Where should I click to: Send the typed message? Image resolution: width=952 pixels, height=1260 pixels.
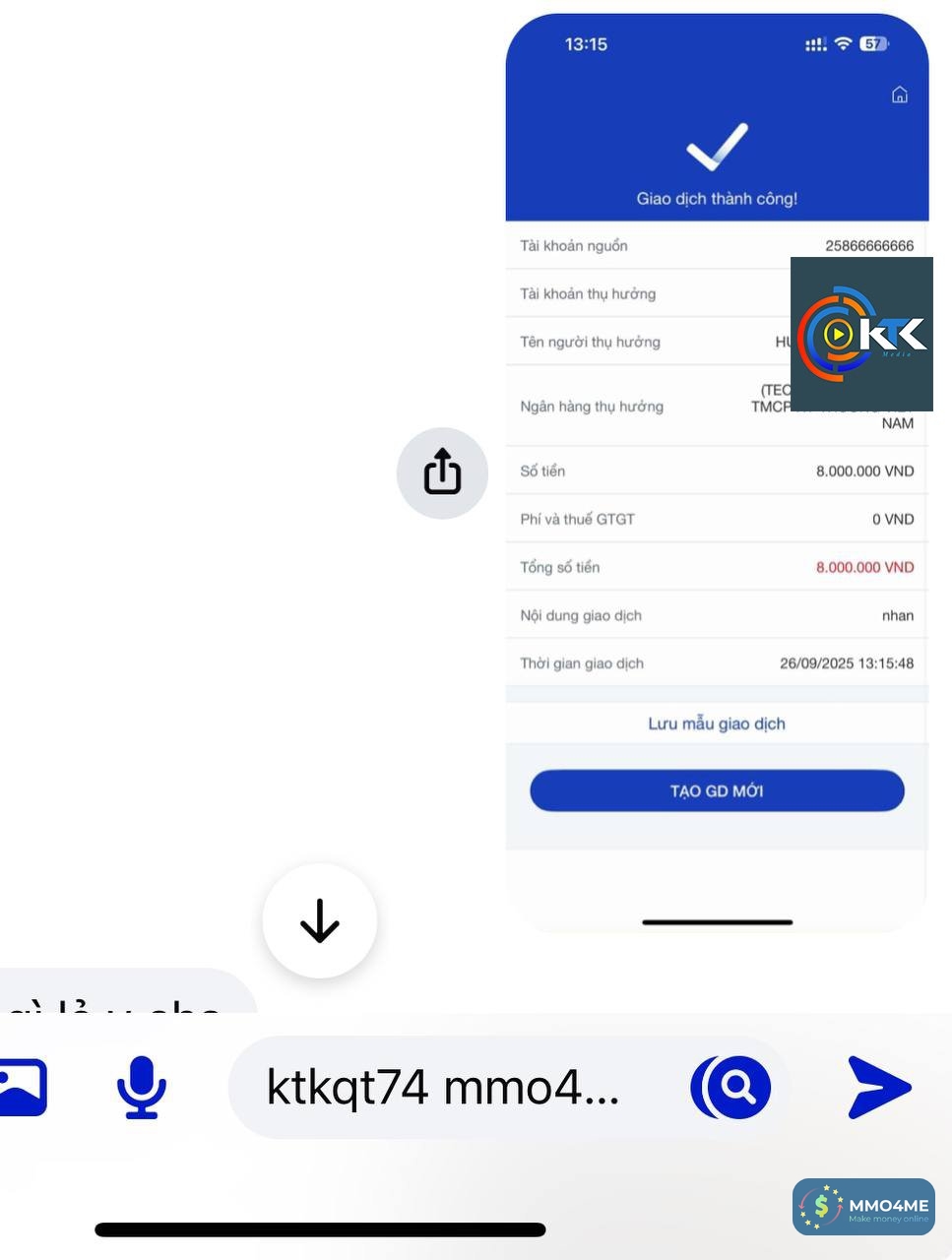click(879, 1087)
